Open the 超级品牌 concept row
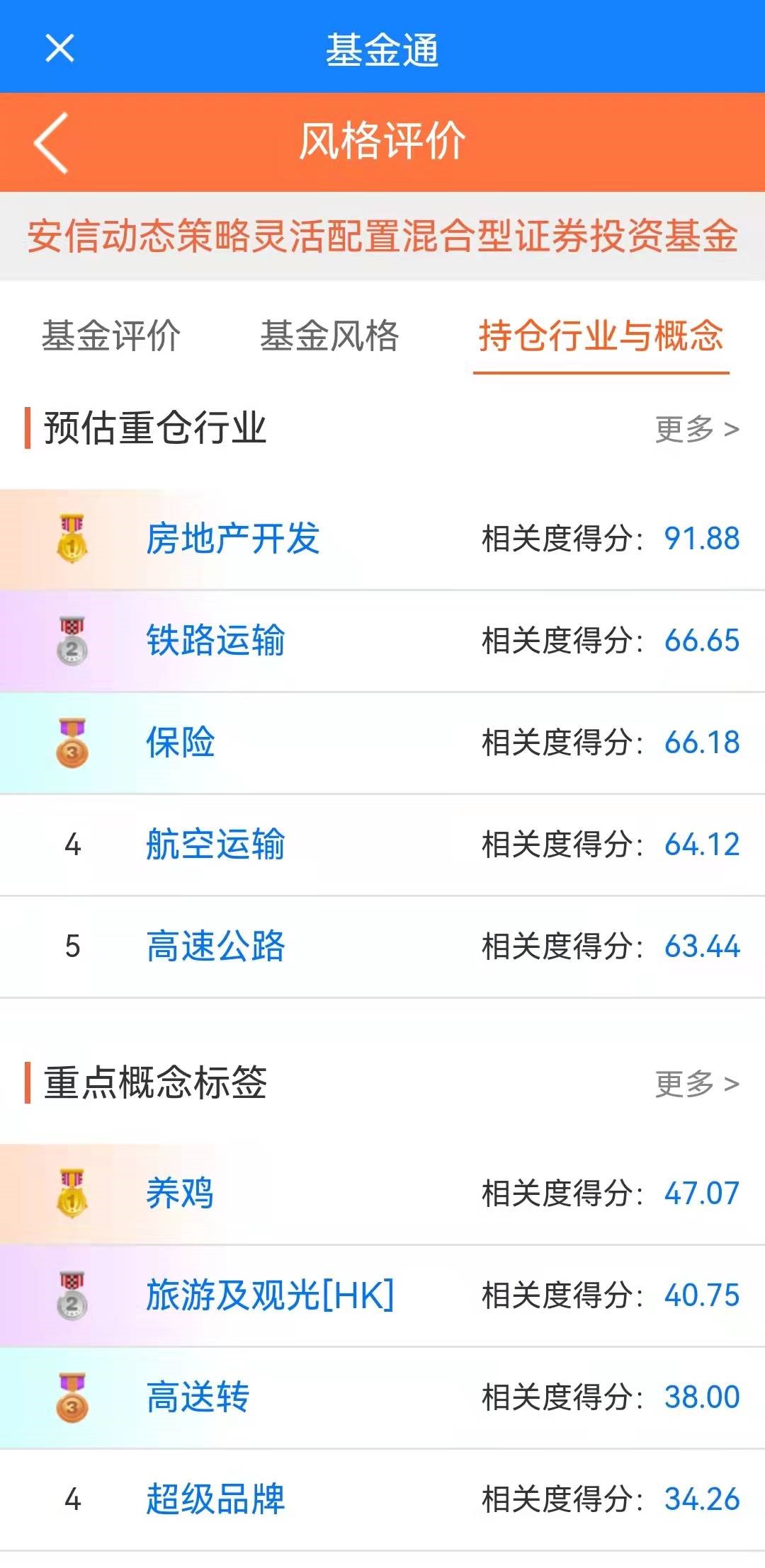The height and width of the screenshot is (1568, 765). pos(215,1499)
